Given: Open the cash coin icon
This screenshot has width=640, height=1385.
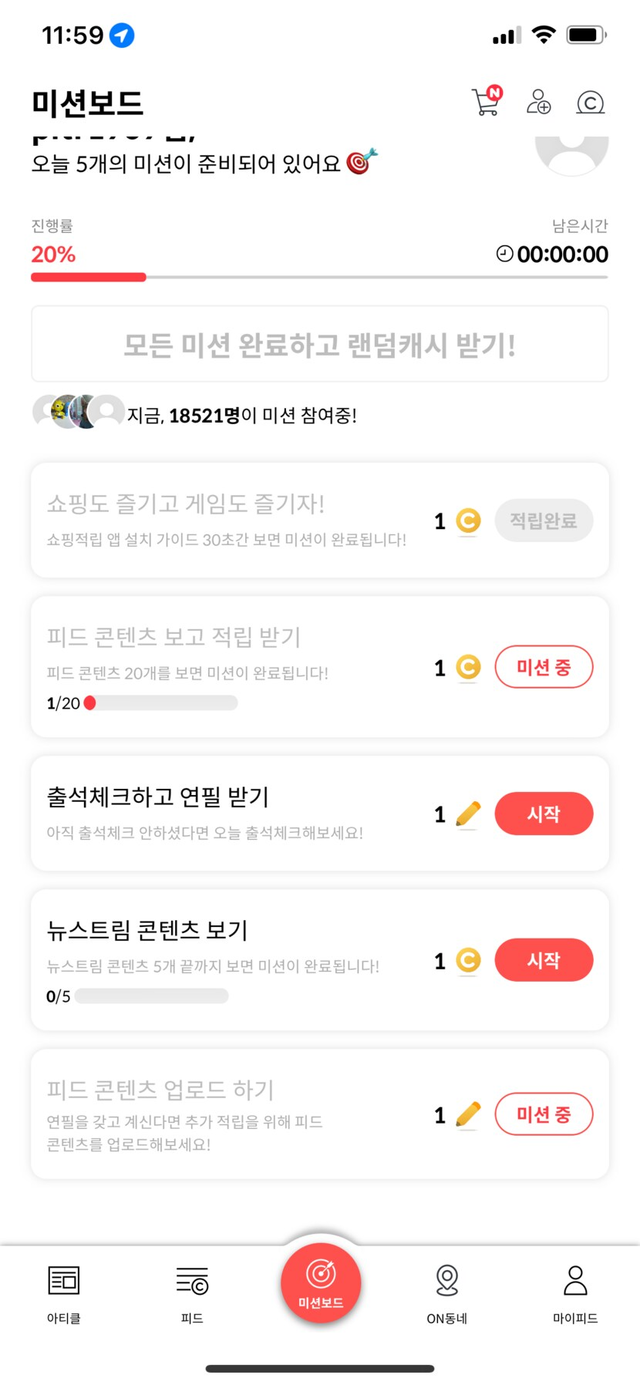Looking at the screenshot, I should pos(591,102).
